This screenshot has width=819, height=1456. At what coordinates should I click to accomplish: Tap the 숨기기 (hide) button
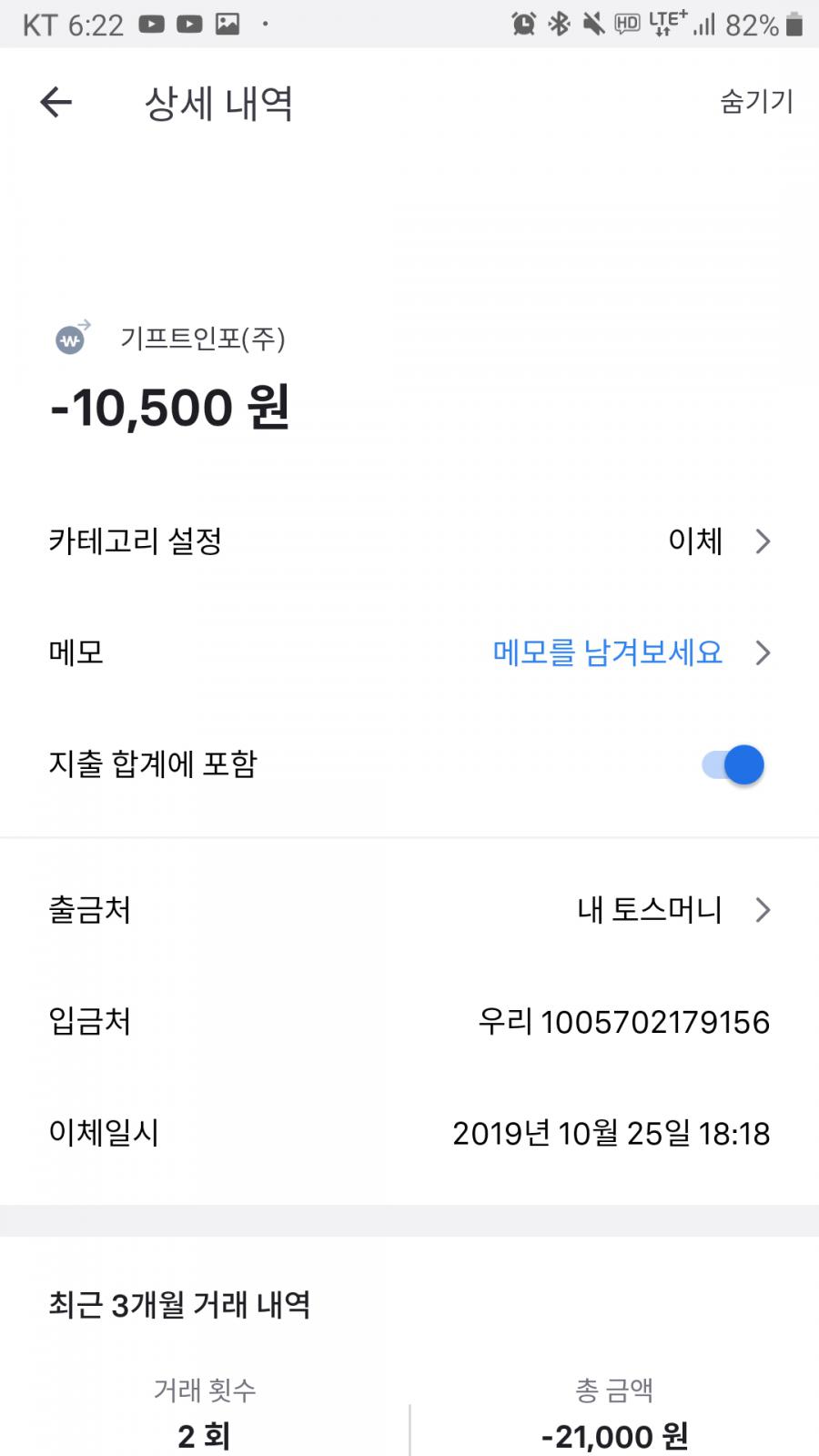click(x=756, y=101)
